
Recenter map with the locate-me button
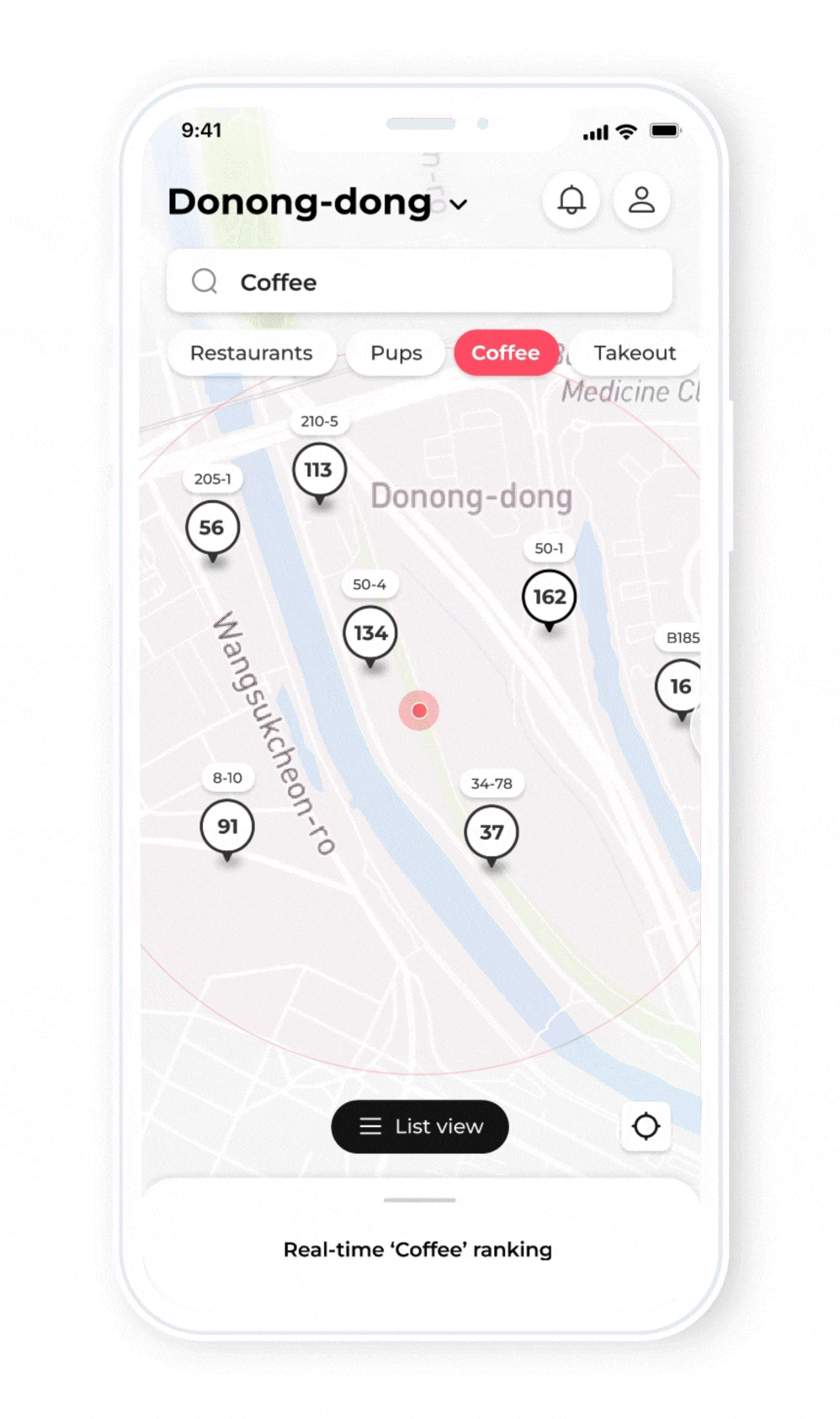point(646,1125)
